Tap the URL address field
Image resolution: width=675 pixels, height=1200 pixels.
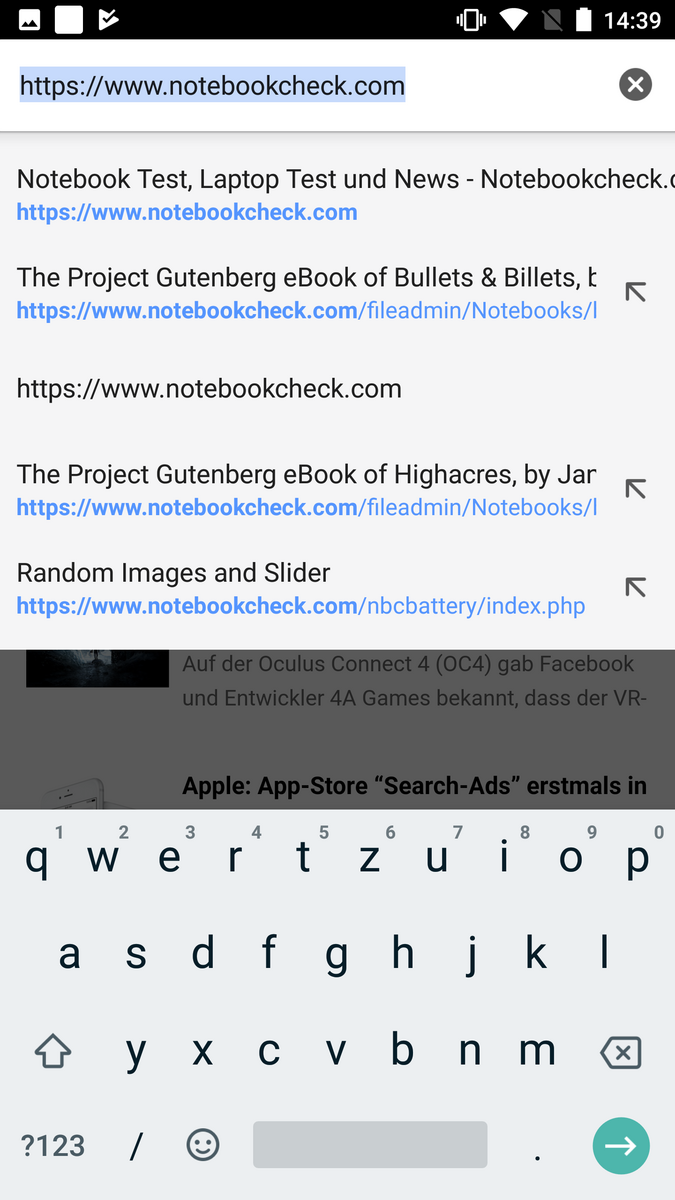[300, 86]
